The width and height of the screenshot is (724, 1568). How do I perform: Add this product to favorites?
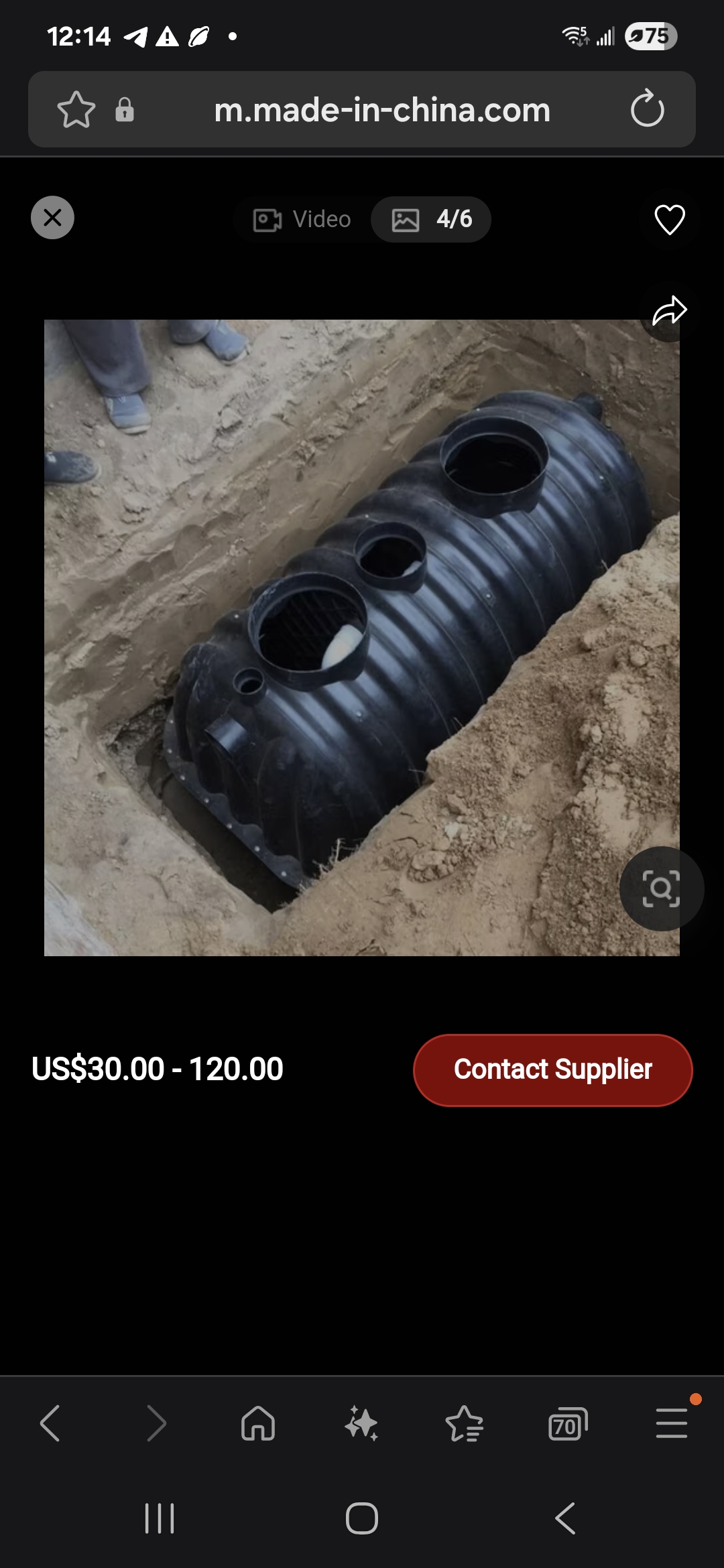669,219
